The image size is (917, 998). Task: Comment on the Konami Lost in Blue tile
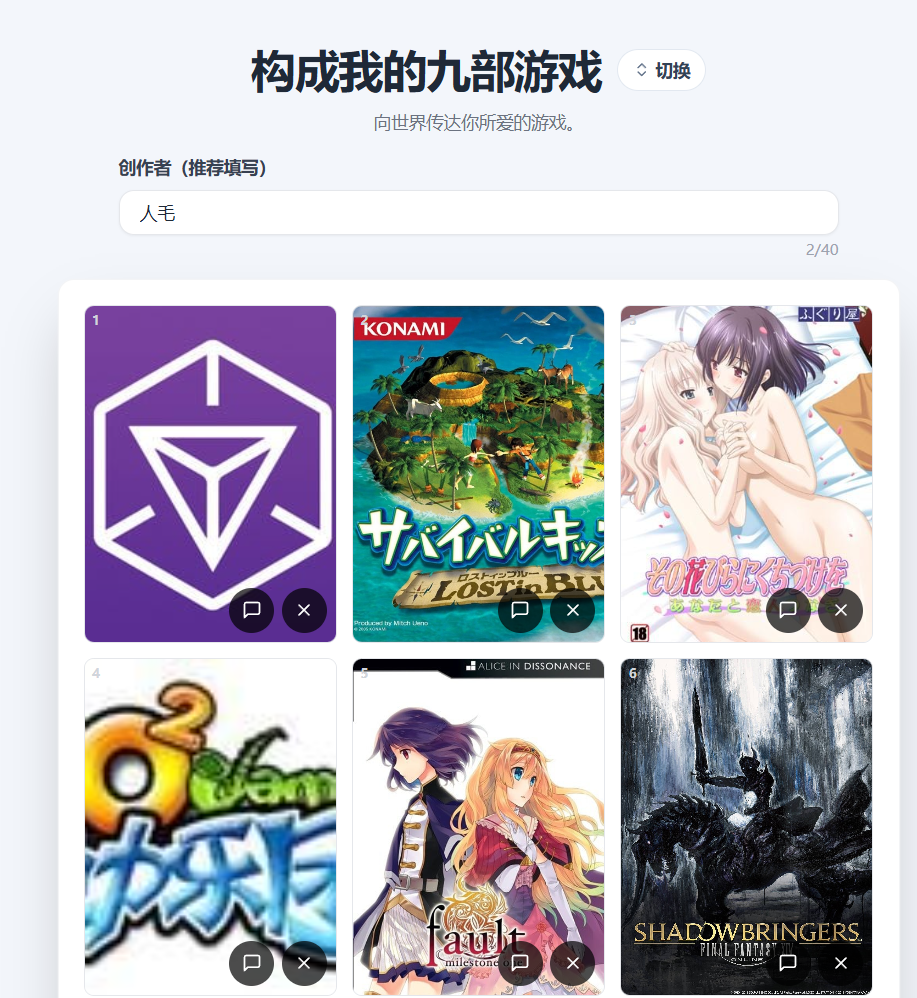tap(520, 610)
